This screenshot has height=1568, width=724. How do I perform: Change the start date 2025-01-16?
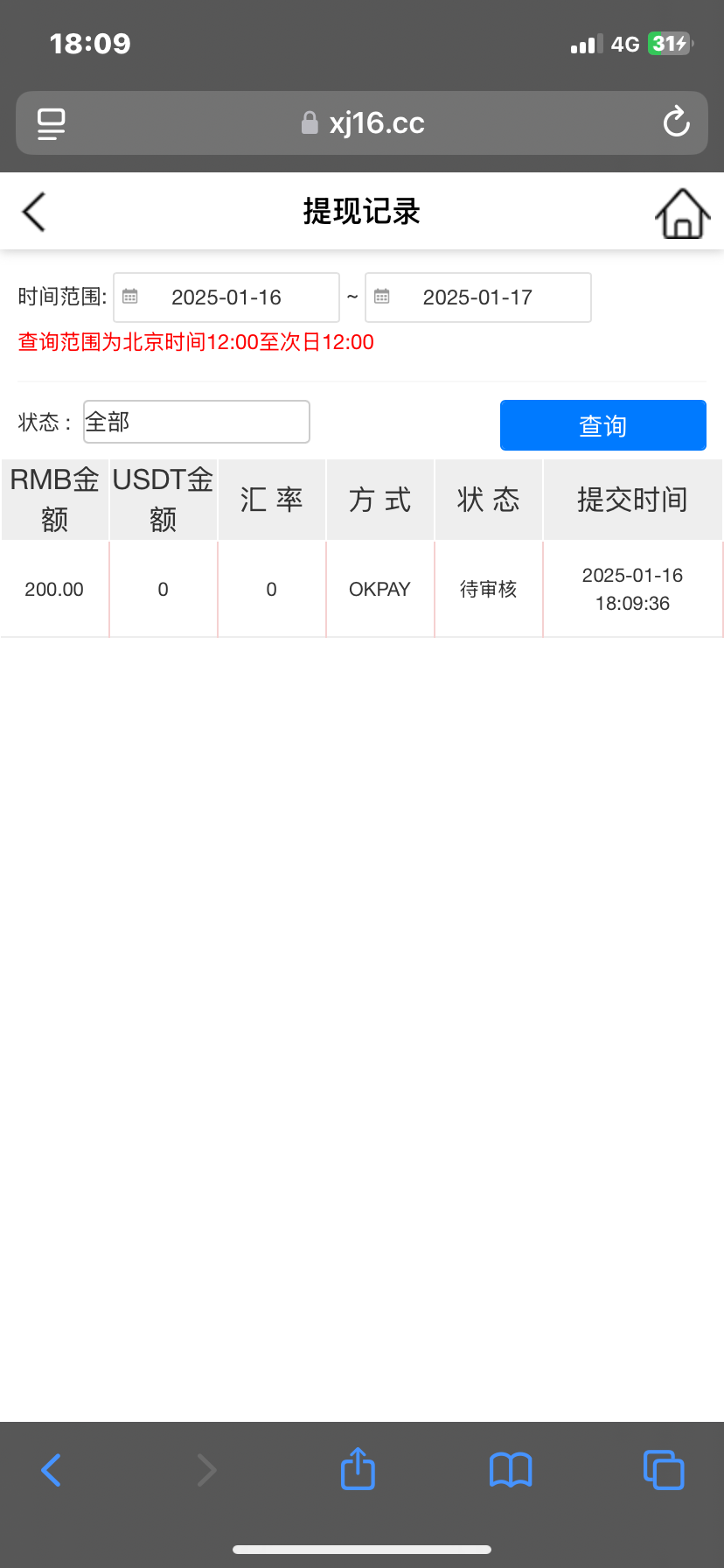pyautogui.click(x=226, y=297)
